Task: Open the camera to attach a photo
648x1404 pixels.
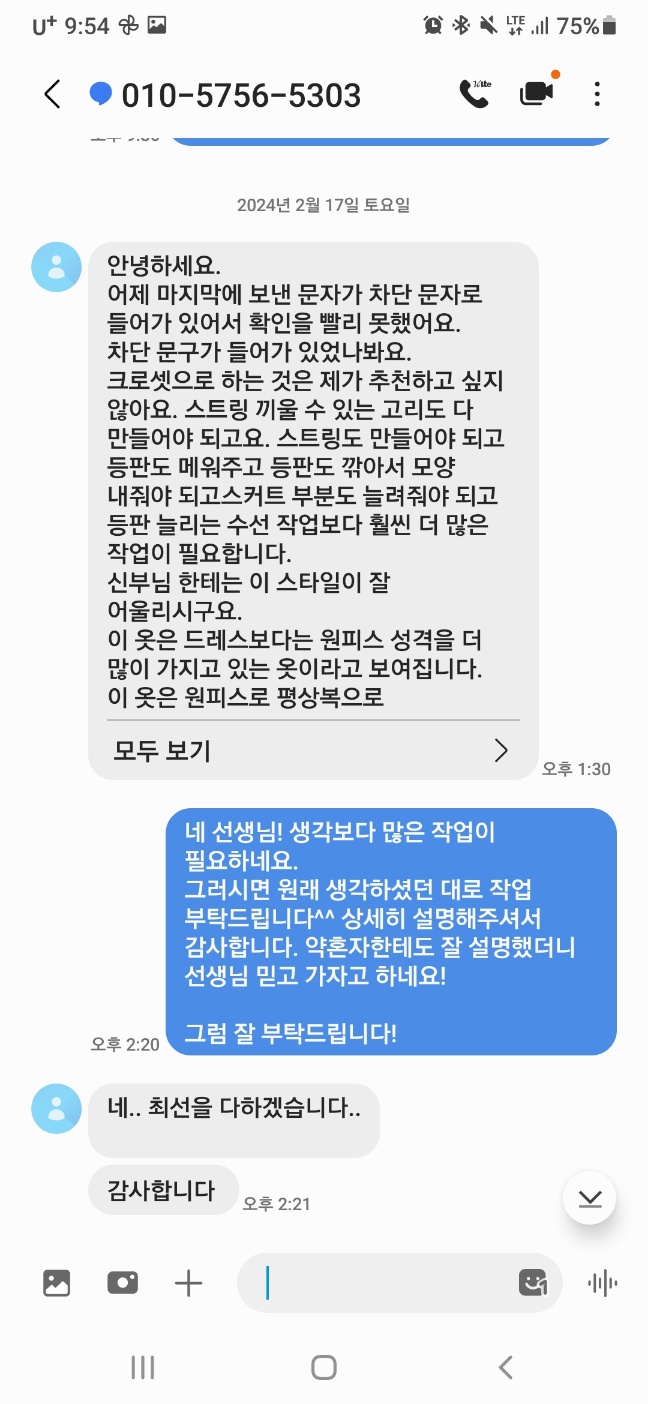Action: 123,1283
